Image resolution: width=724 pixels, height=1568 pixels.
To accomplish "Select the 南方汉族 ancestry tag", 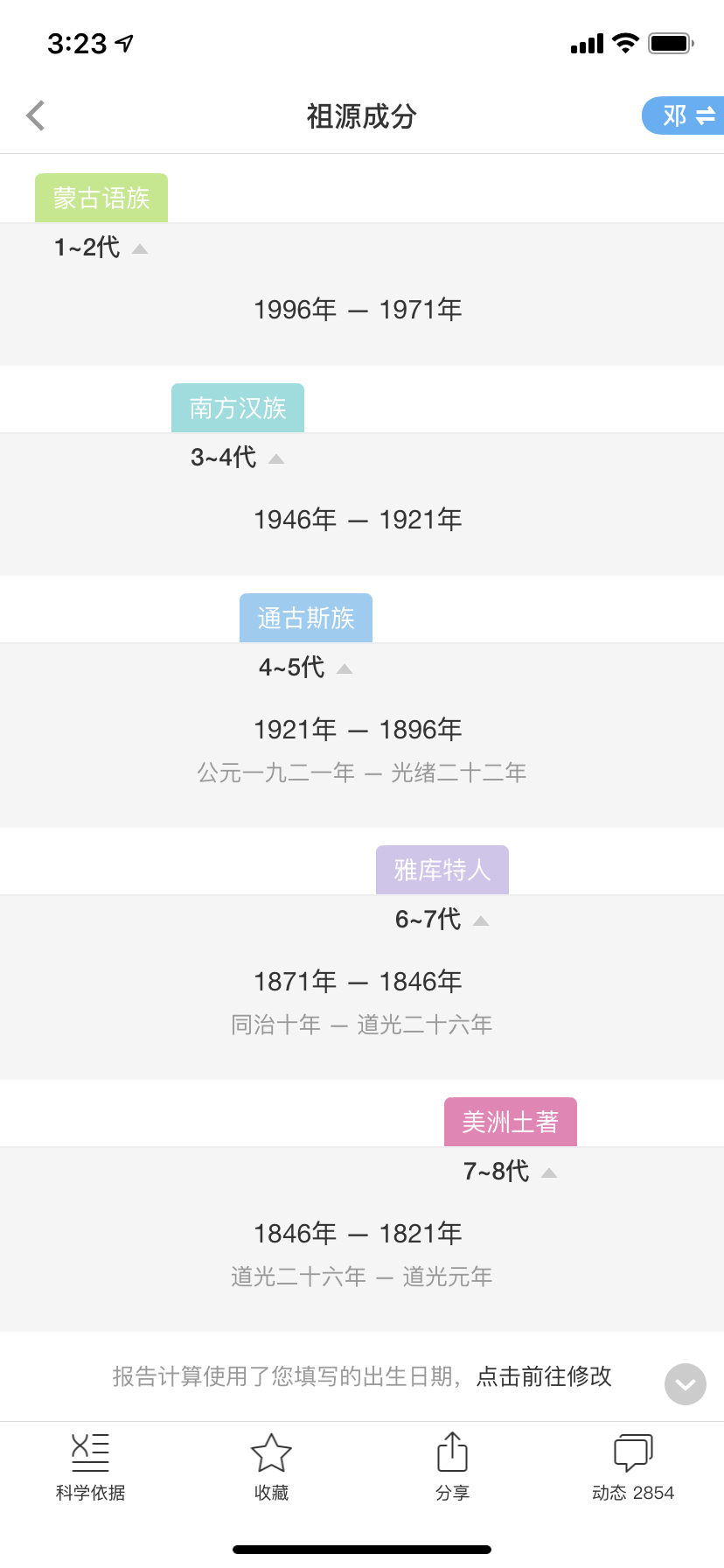I will click(238, 408).
